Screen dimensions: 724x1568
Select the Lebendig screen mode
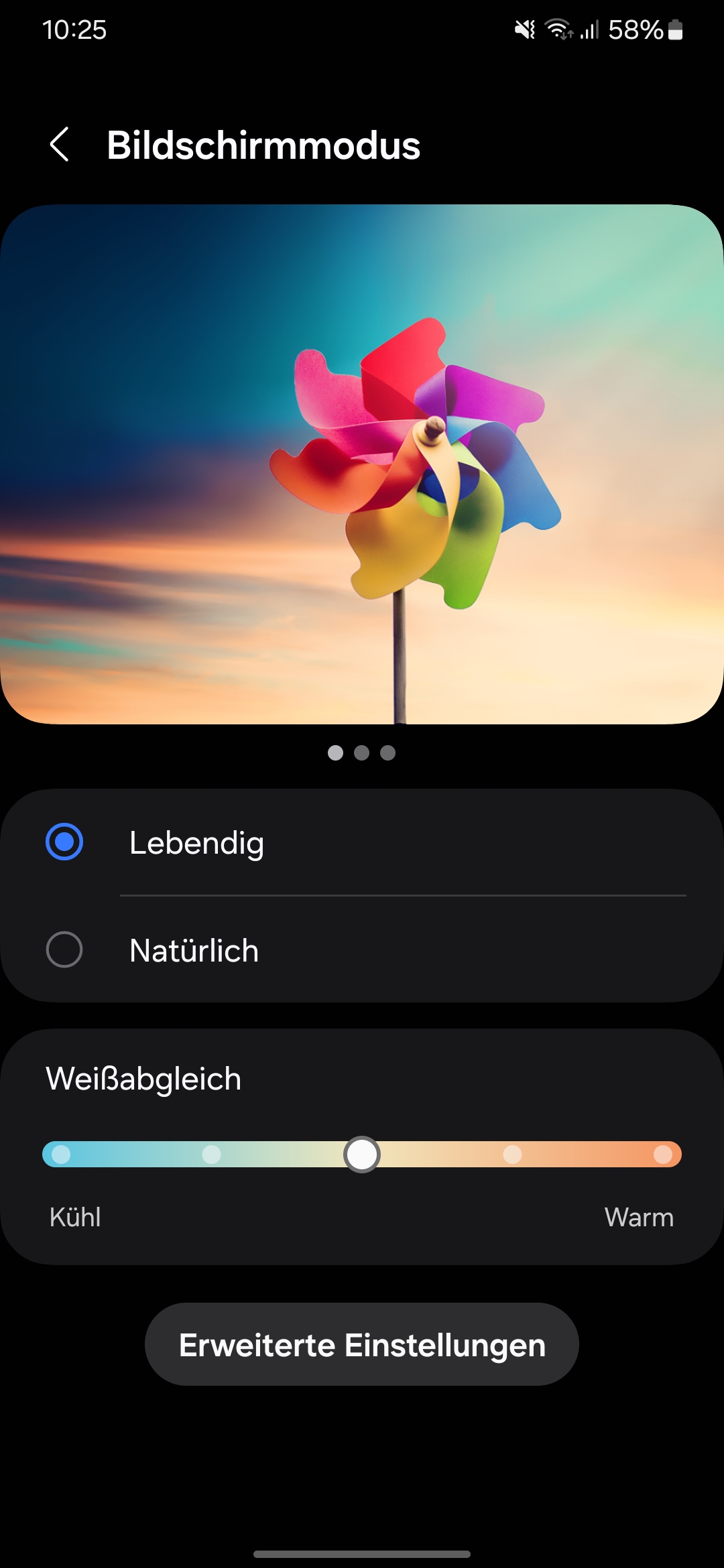point(362,842)
